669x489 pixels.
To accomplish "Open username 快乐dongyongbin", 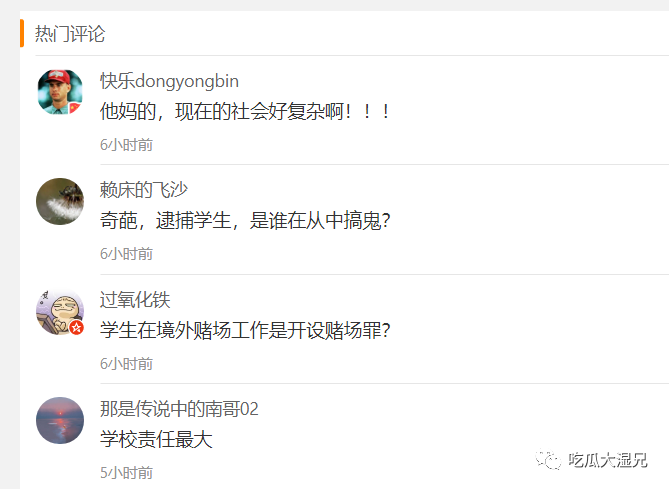I will [169, 81].
